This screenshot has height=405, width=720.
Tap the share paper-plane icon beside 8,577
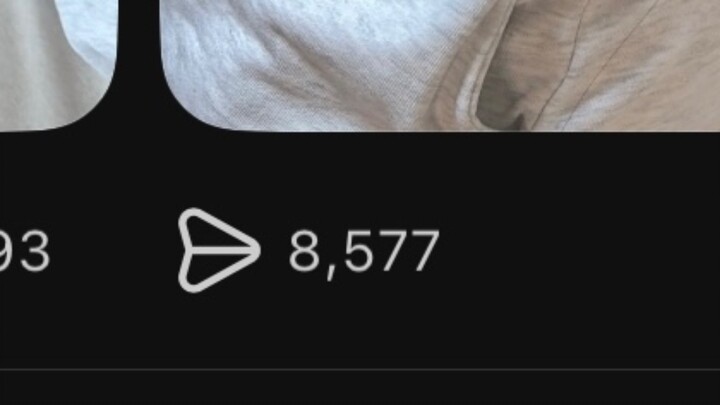(x=218, y=251)
